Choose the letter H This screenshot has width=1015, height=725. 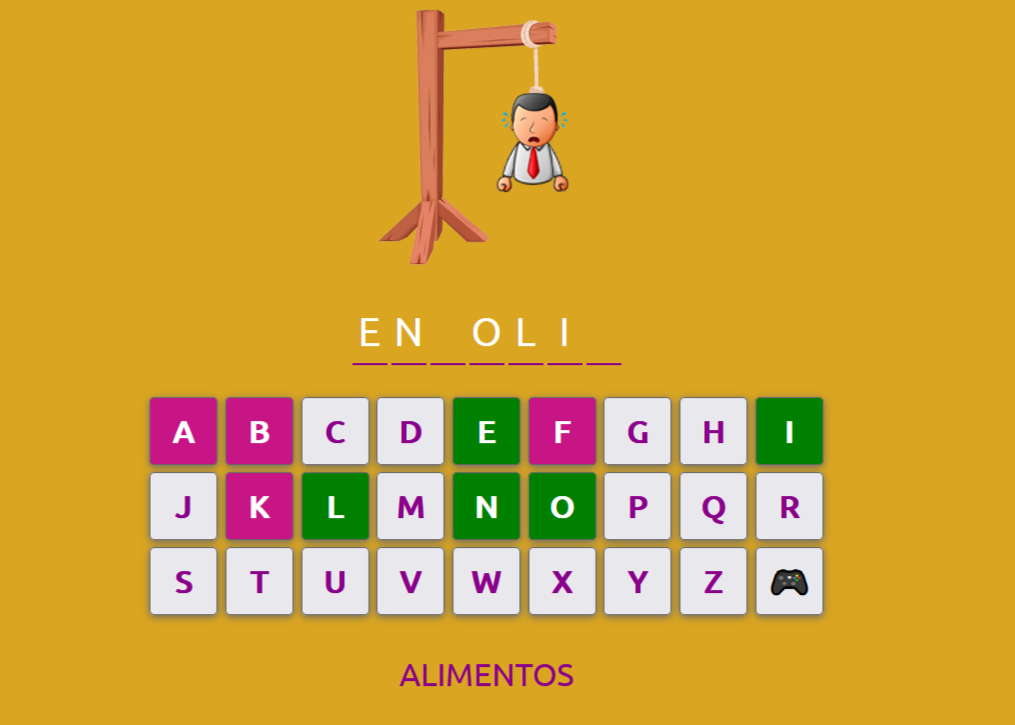pos(713,431)
